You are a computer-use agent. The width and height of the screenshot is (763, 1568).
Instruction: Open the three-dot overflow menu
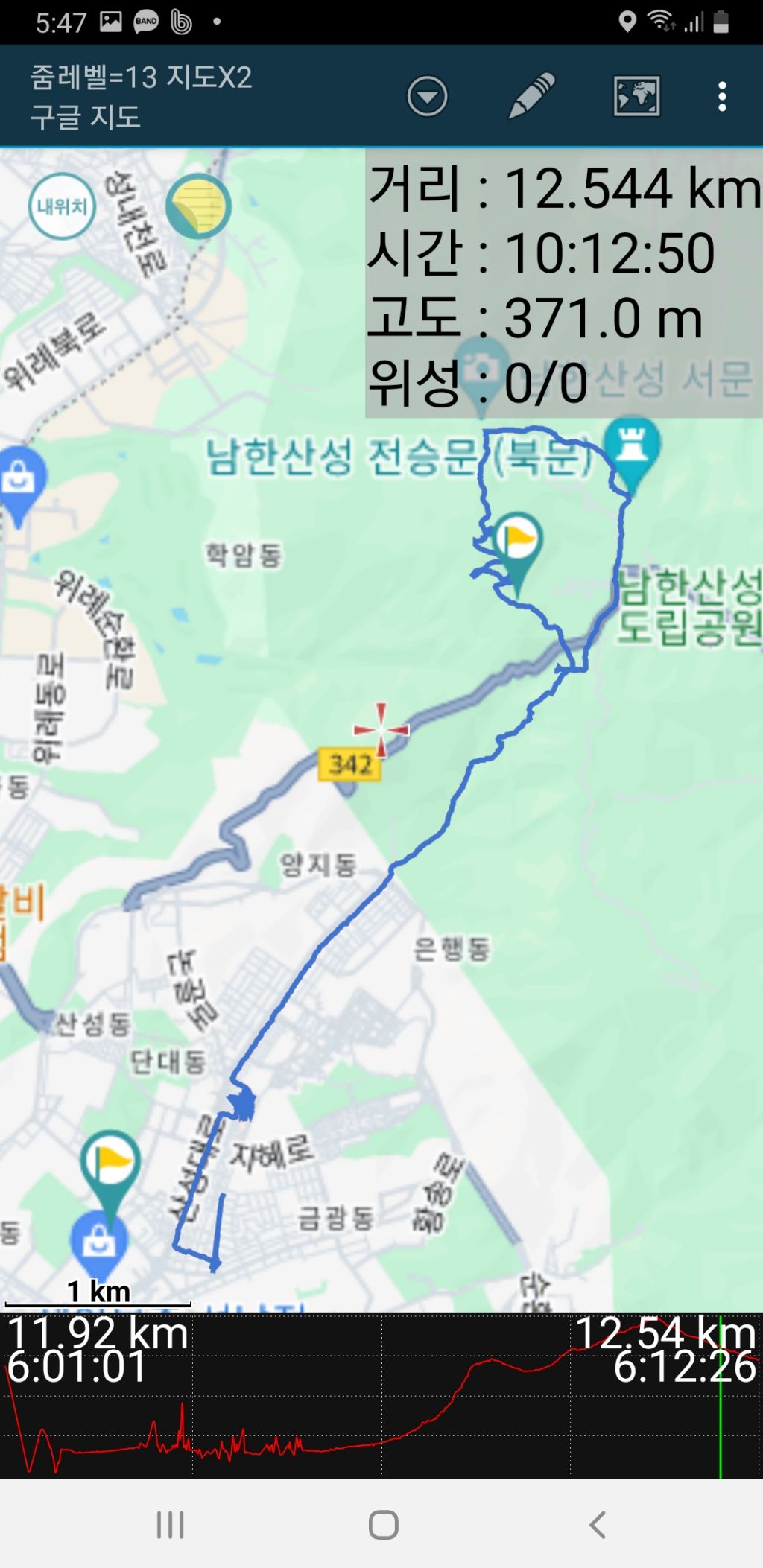[721, 97]
